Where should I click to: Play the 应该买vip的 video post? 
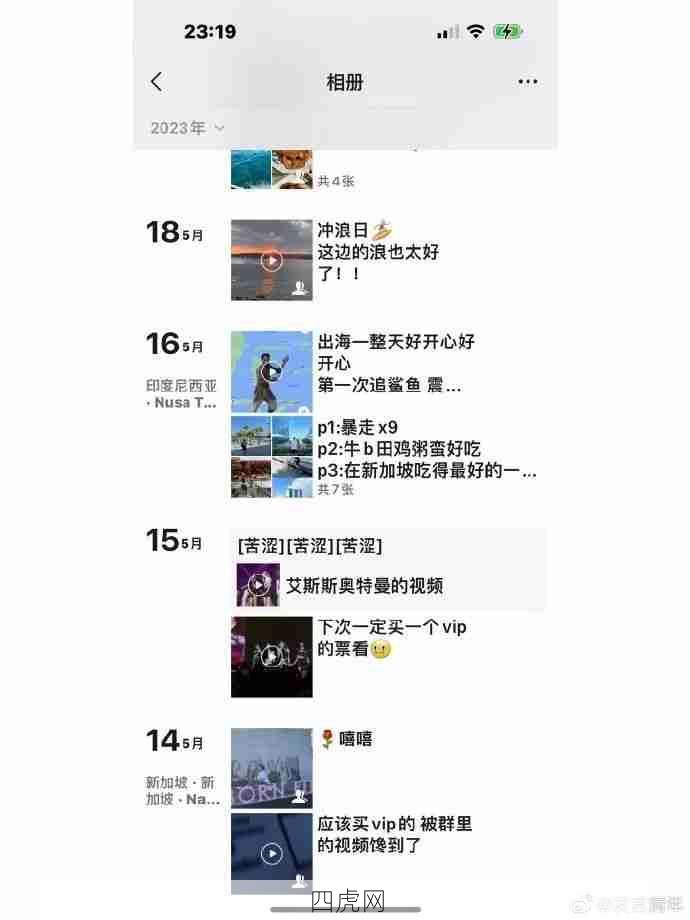click(271, 853)
